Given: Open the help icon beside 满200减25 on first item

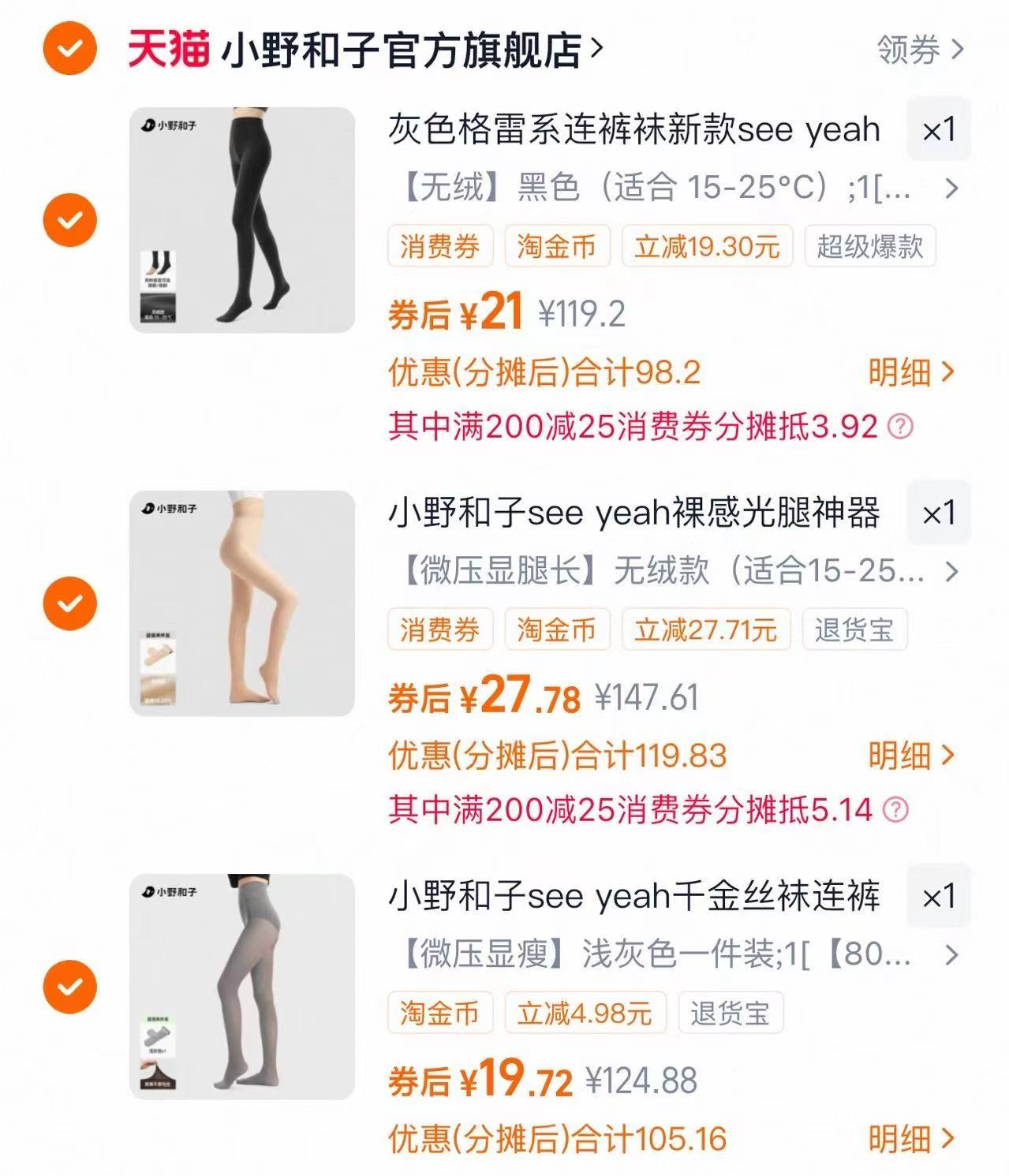Looking at the screenshot, I should 902,426.
